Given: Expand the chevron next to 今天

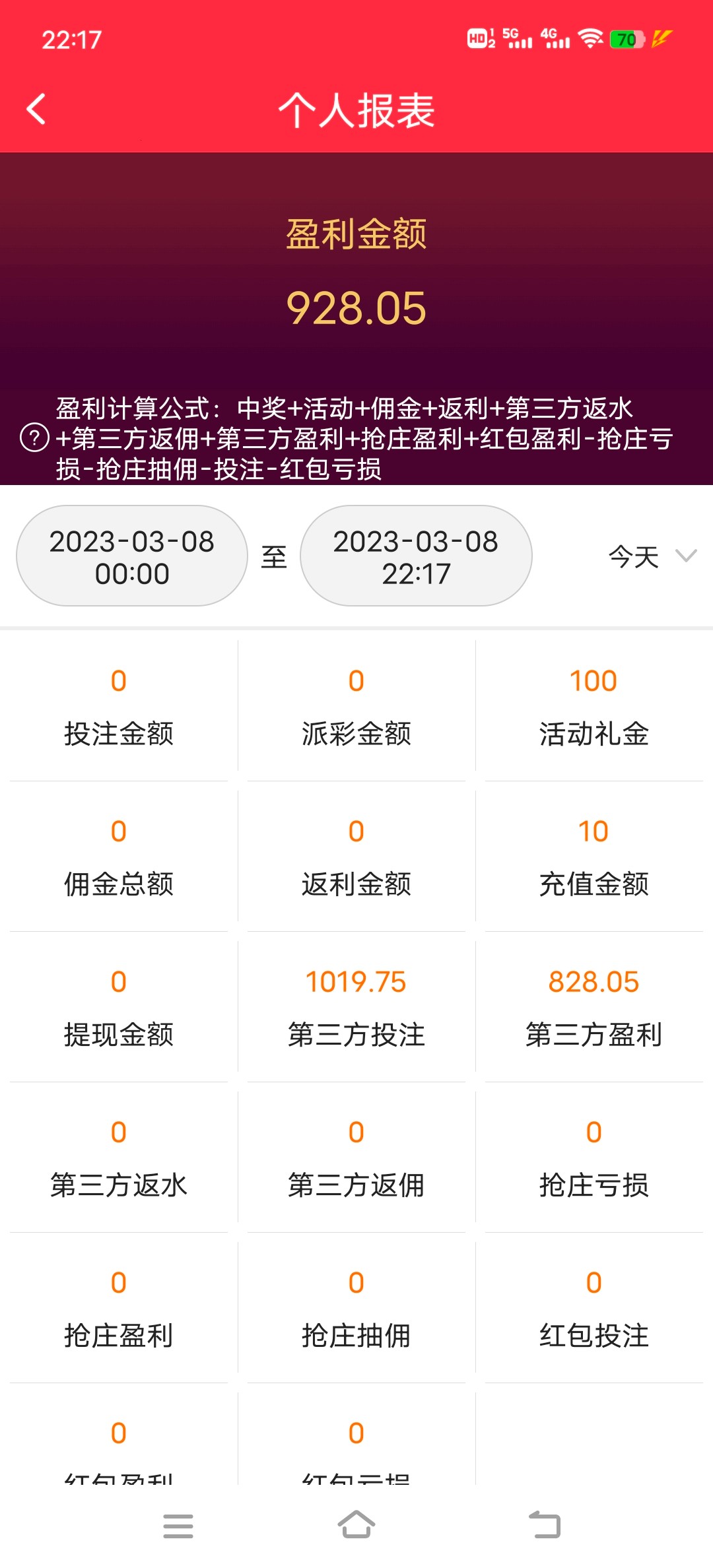Looking at the screenshot, I should click(685, 556).
